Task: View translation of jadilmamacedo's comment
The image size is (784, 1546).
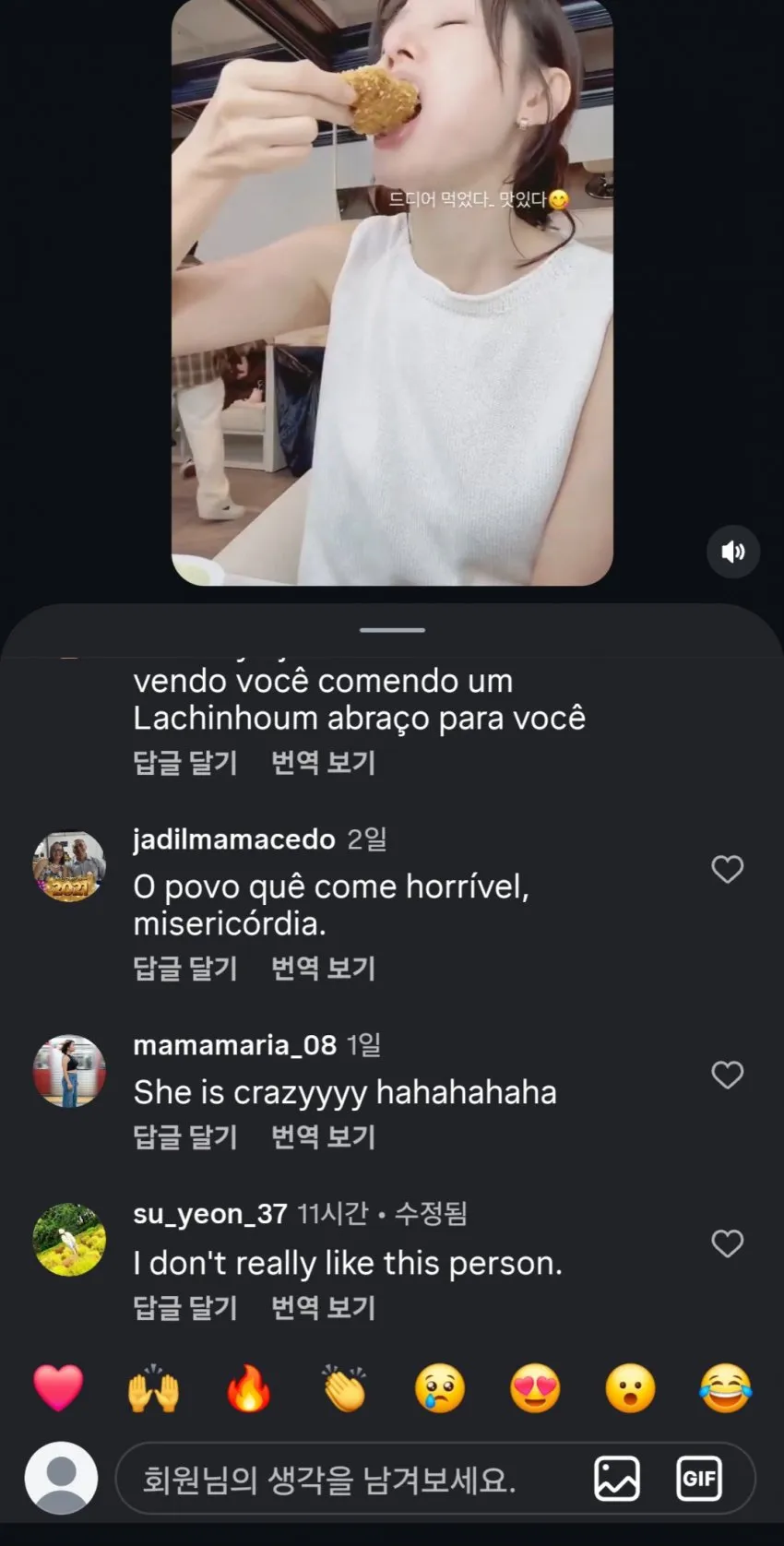Action: click(323, 968)
